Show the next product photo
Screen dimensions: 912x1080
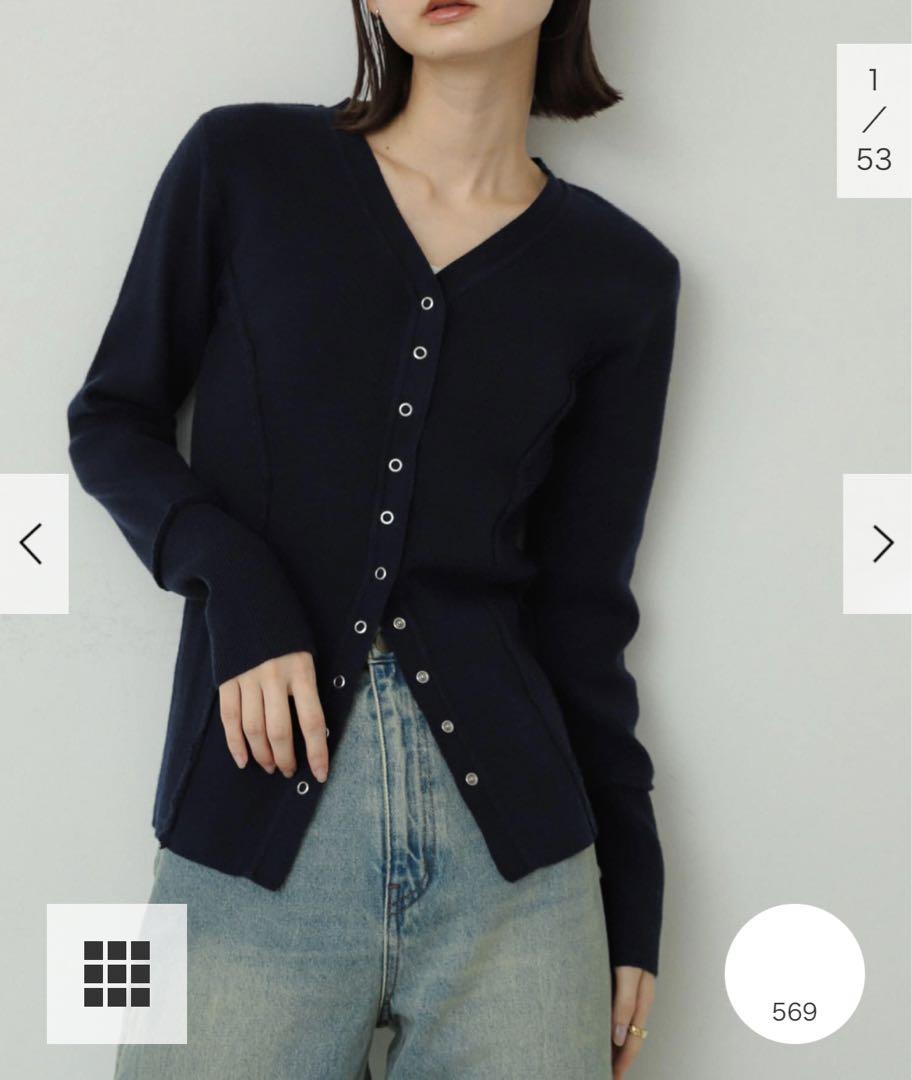point(879,543)
